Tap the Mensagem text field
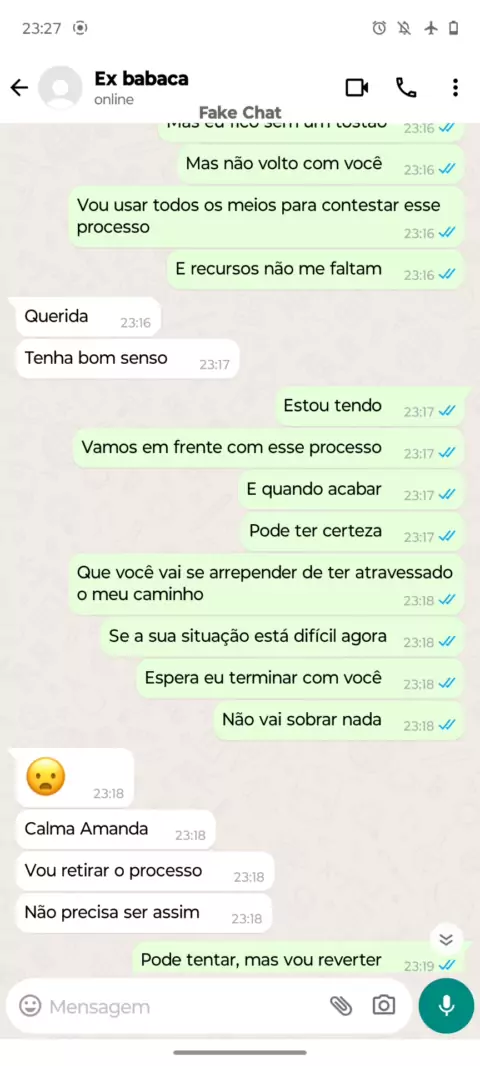The width and height of the screenshot is (480, 1066). tap(184, 1006)
